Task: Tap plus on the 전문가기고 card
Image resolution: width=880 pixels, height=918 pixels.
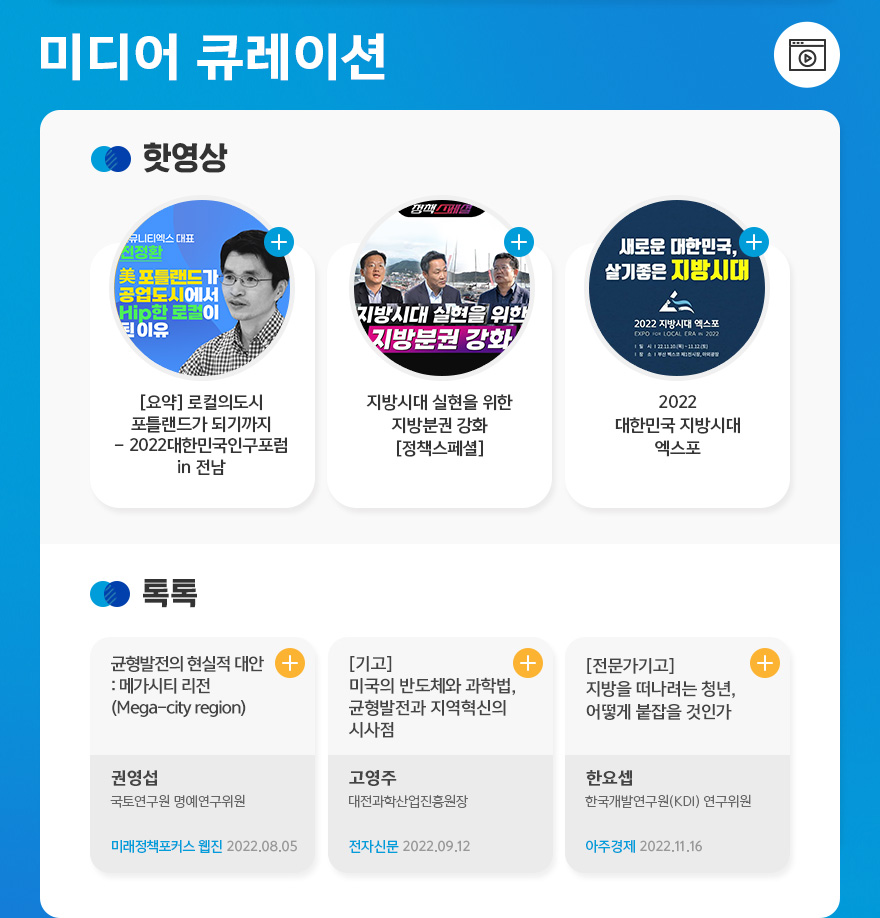Action: point(765,663)
